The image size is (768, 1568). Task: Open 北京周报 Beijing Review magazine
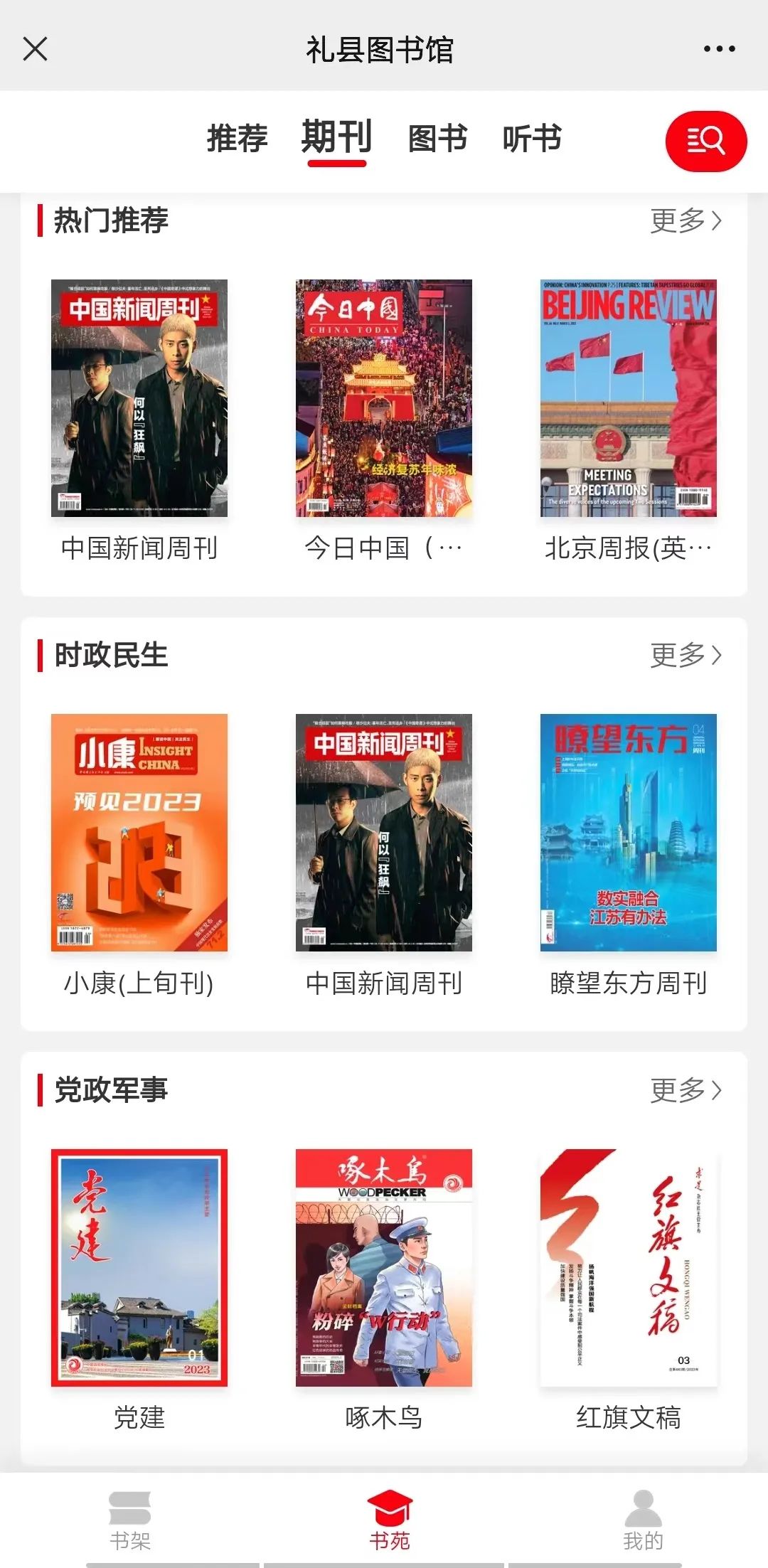(629, 398)
